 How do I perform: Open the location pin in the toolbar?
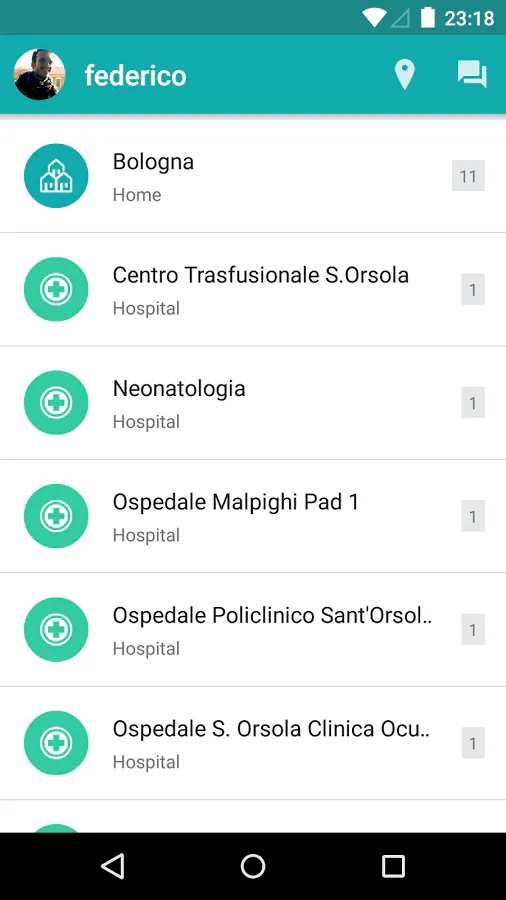[404, 75]
